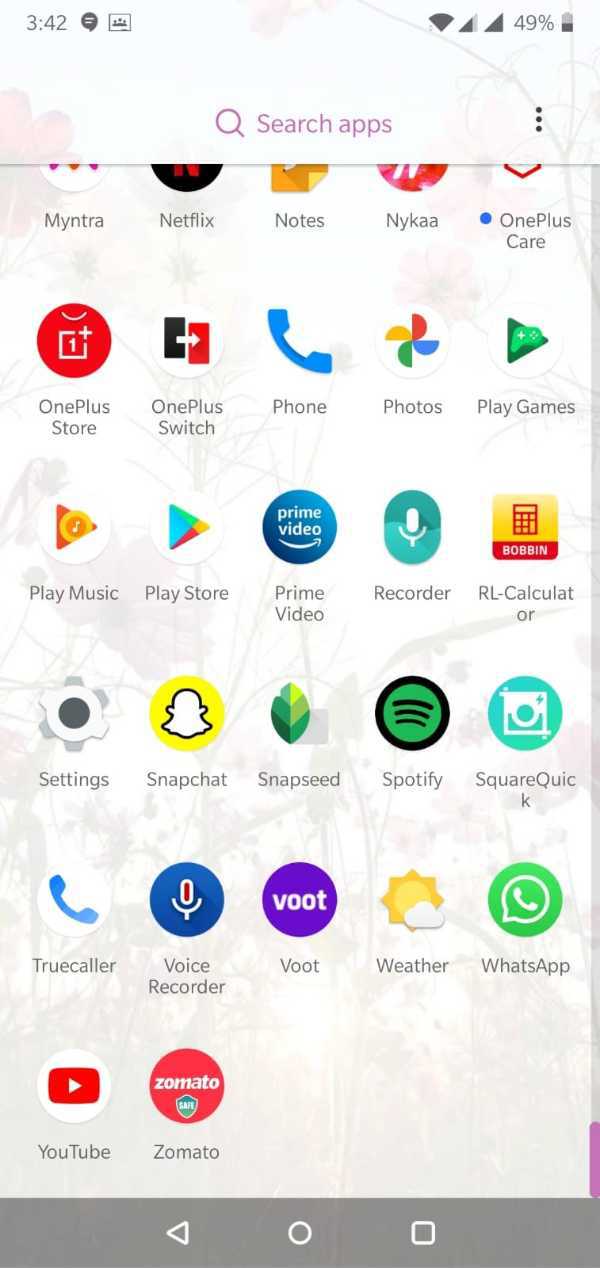Launch Truecaller

point(74,900)
